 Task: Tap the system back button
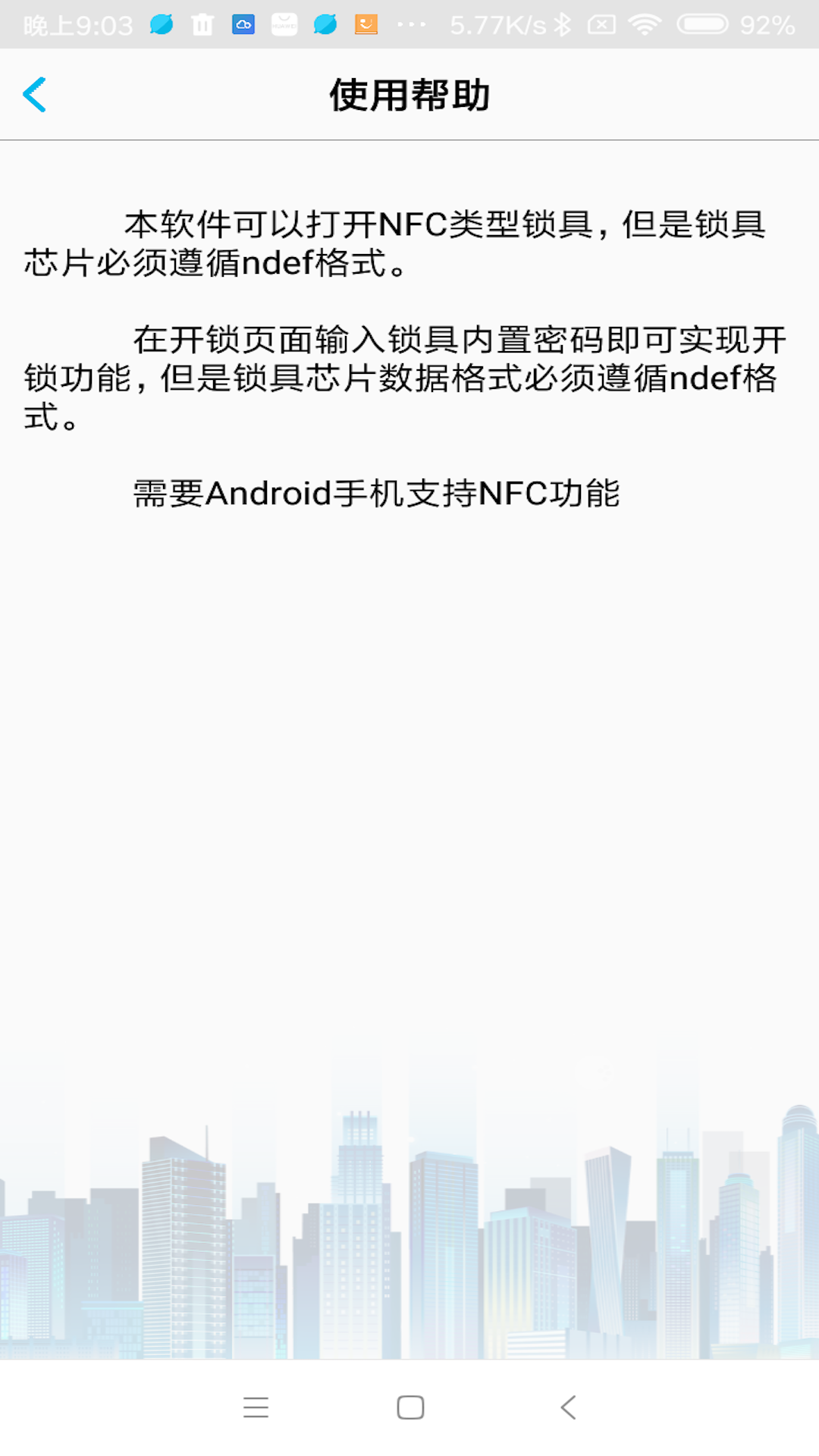(568, 1407)
